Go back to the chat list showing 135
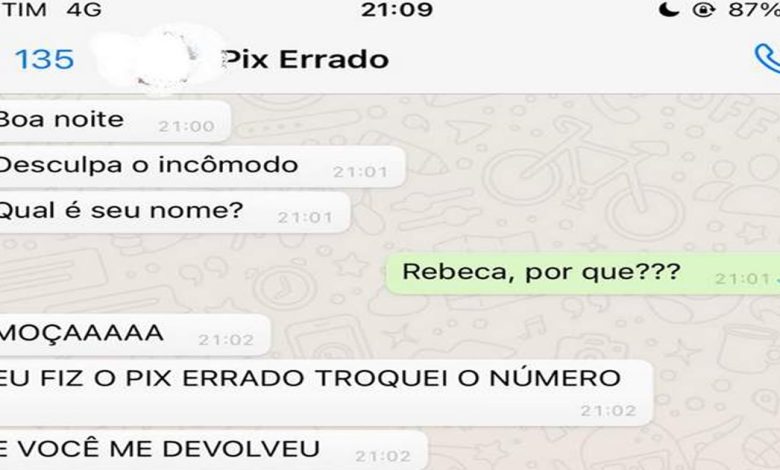 [43, 59]
